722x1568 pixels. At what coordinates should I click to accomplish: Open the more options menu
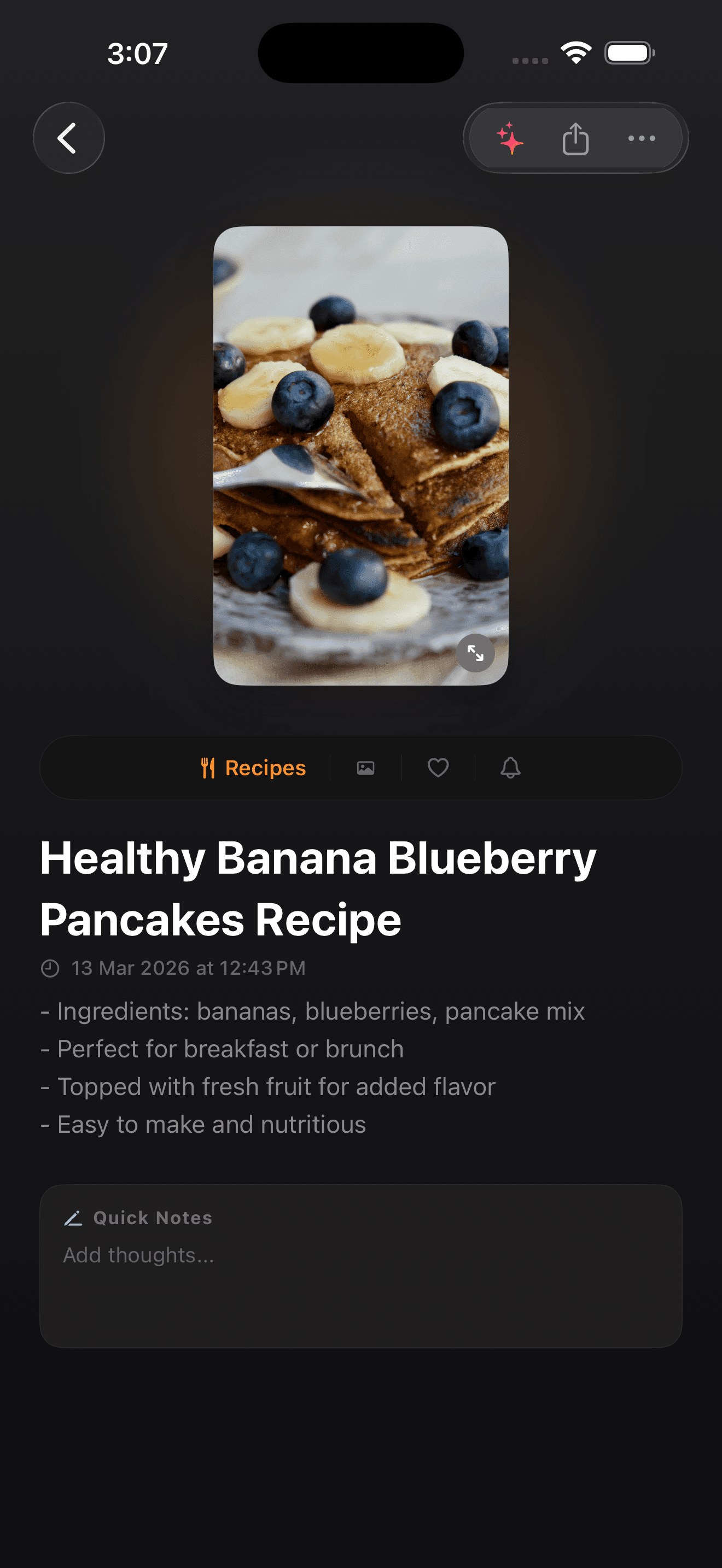pos(642,139)
